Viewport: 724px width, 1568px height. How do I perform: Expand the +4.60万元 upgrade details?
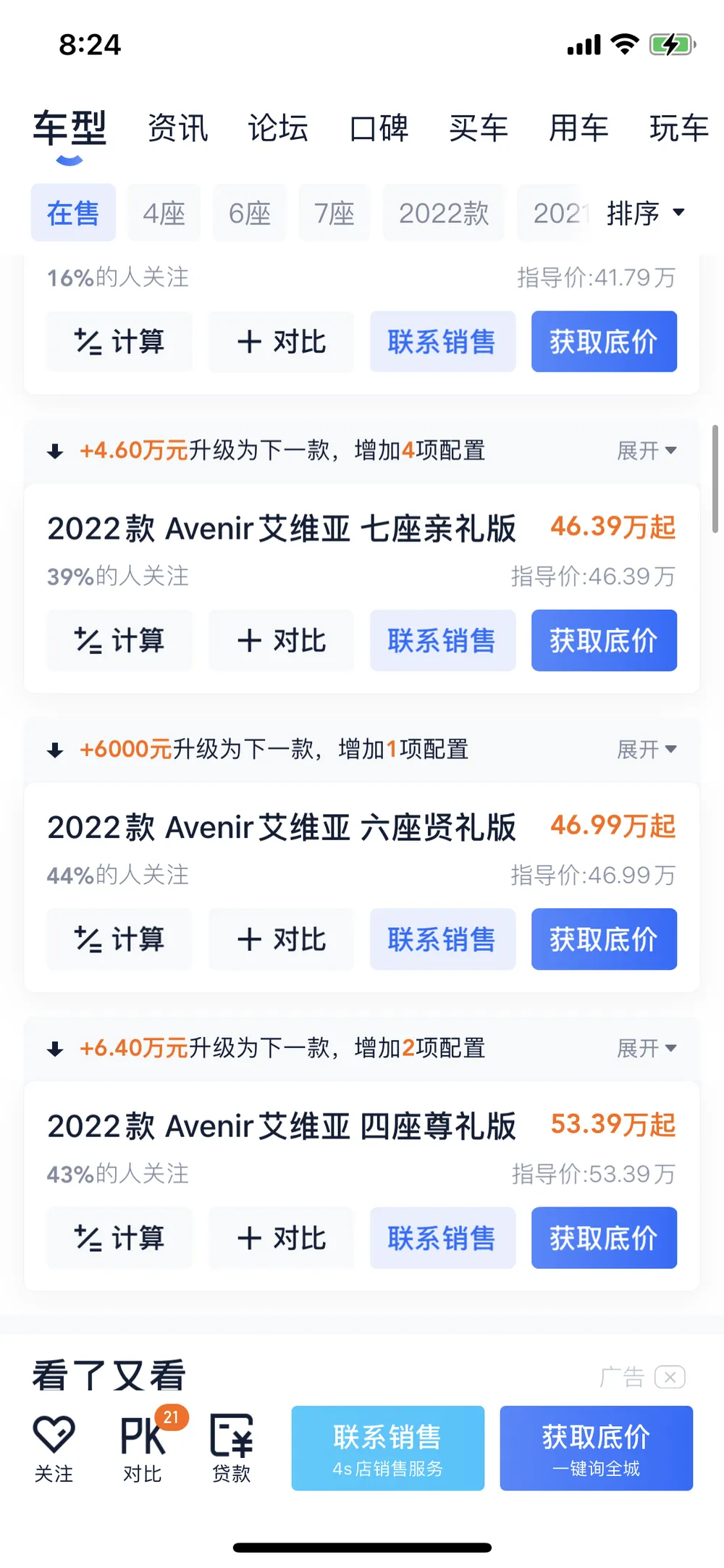tap(647, 450)
